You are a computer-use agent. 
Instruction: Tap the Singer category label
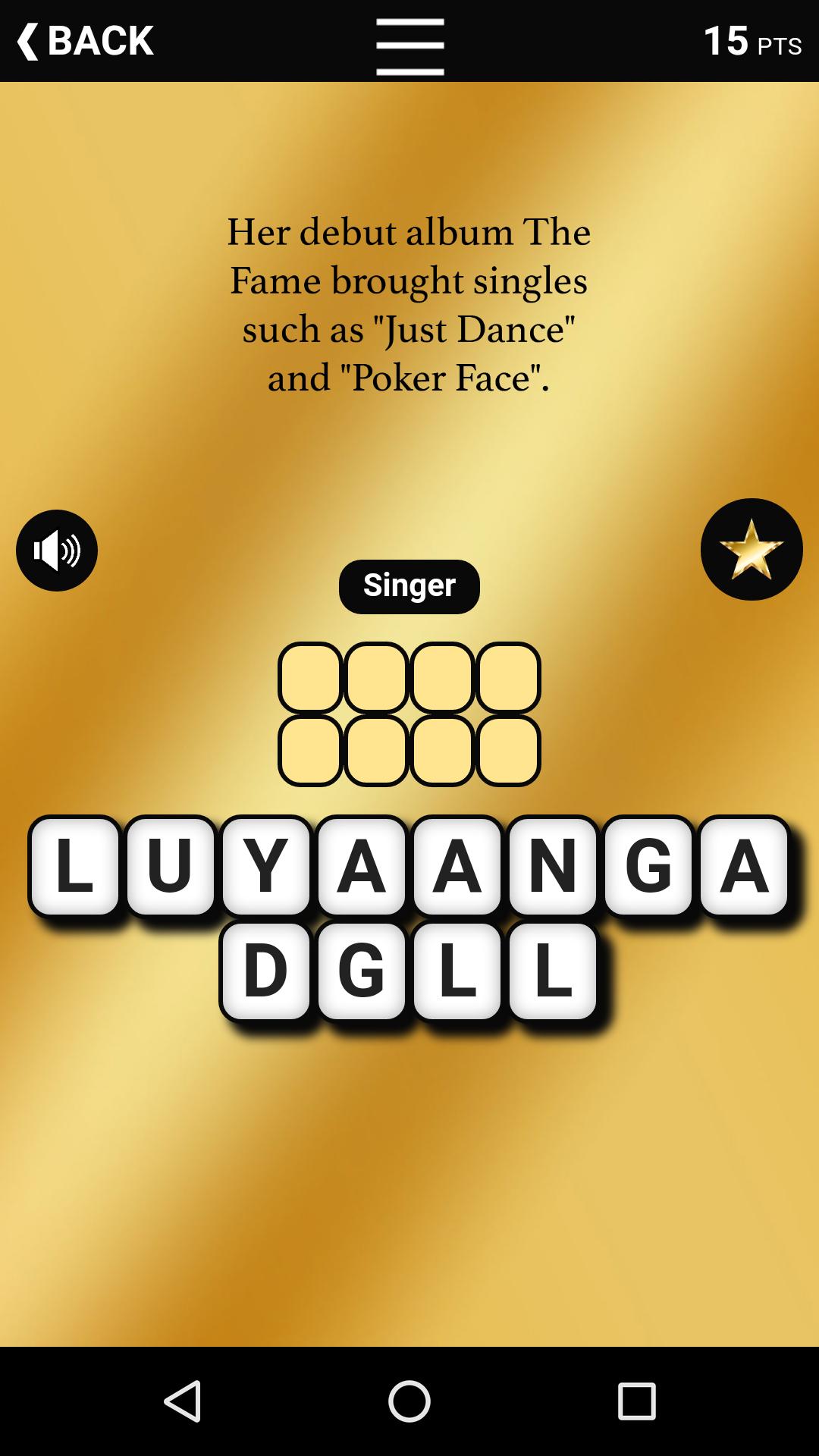pos(409,585)
